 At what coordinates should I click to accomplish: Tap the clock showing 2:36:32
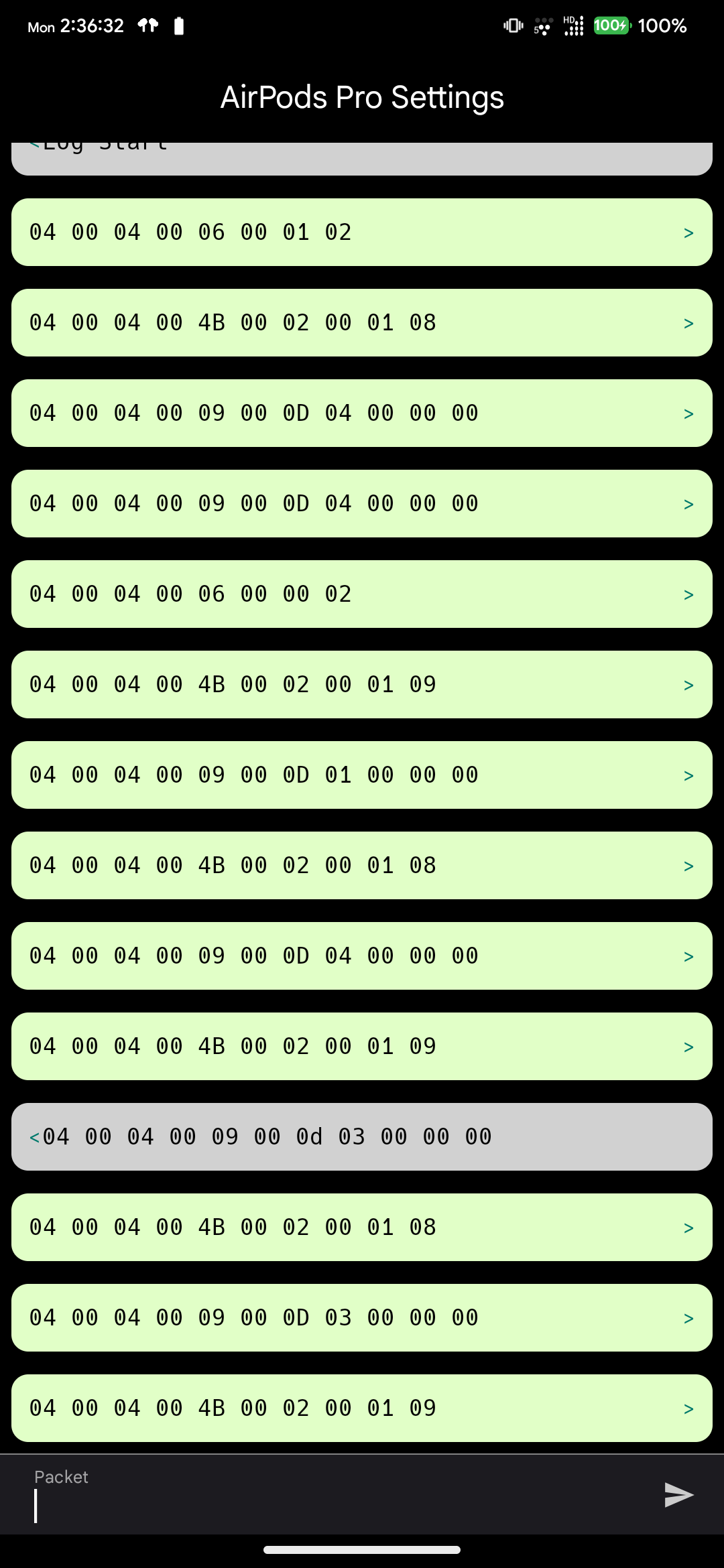(93, 25)
